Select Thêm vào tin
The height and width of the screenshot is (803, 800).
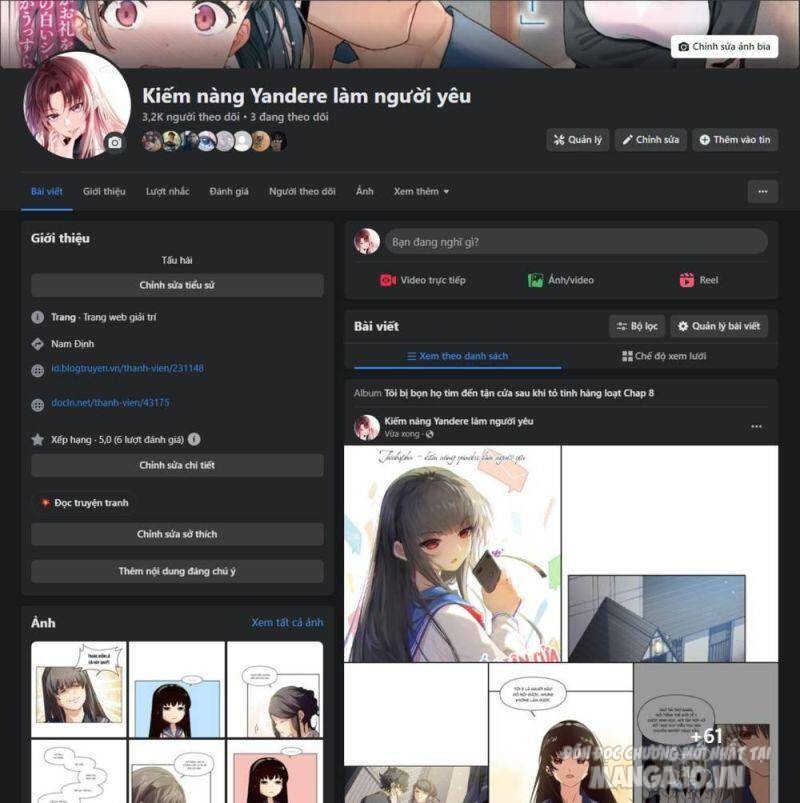pos(735,140)
